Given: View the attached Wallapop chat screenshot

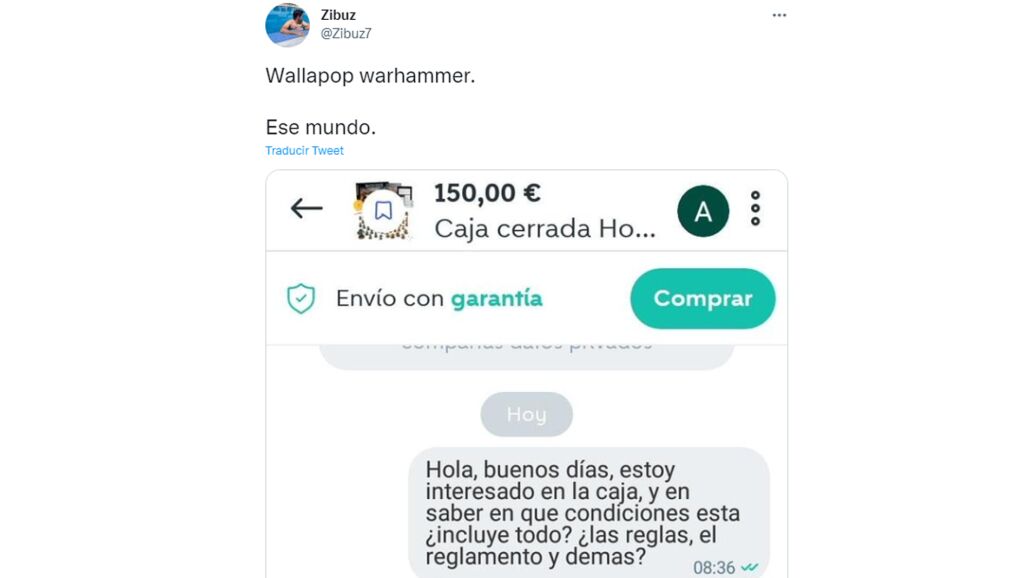Looking at the screenshot, I should point(526,400).
